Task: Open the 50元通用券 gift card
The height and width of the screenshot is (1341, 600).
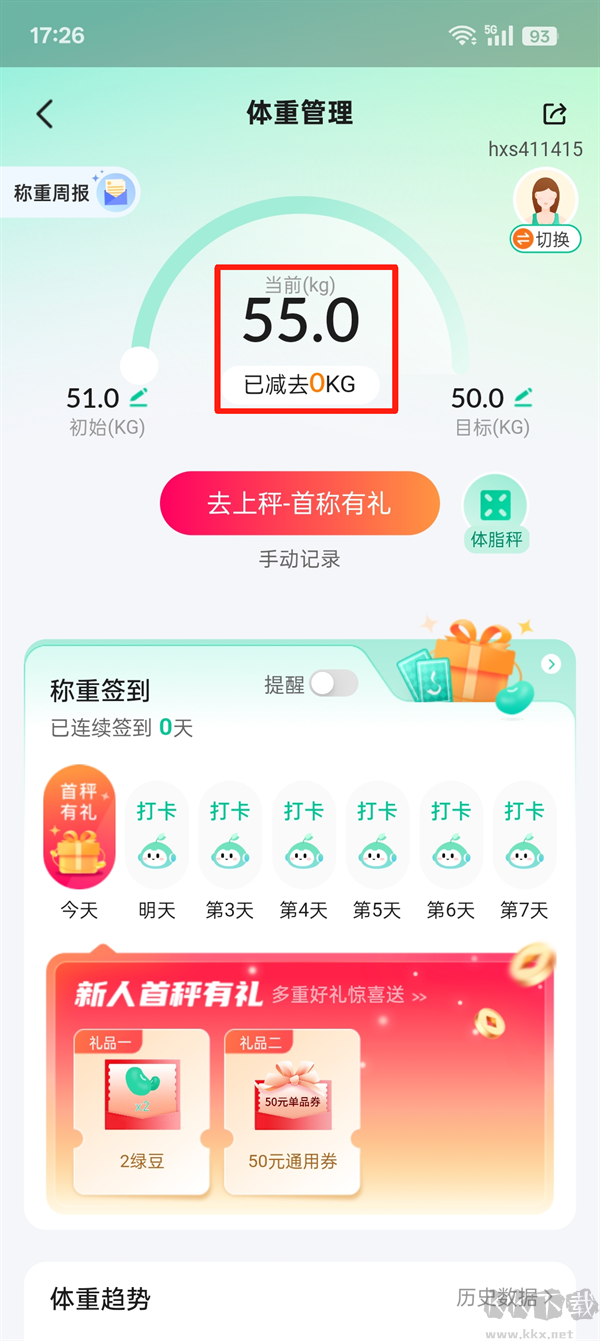Action: point(292,1111)
